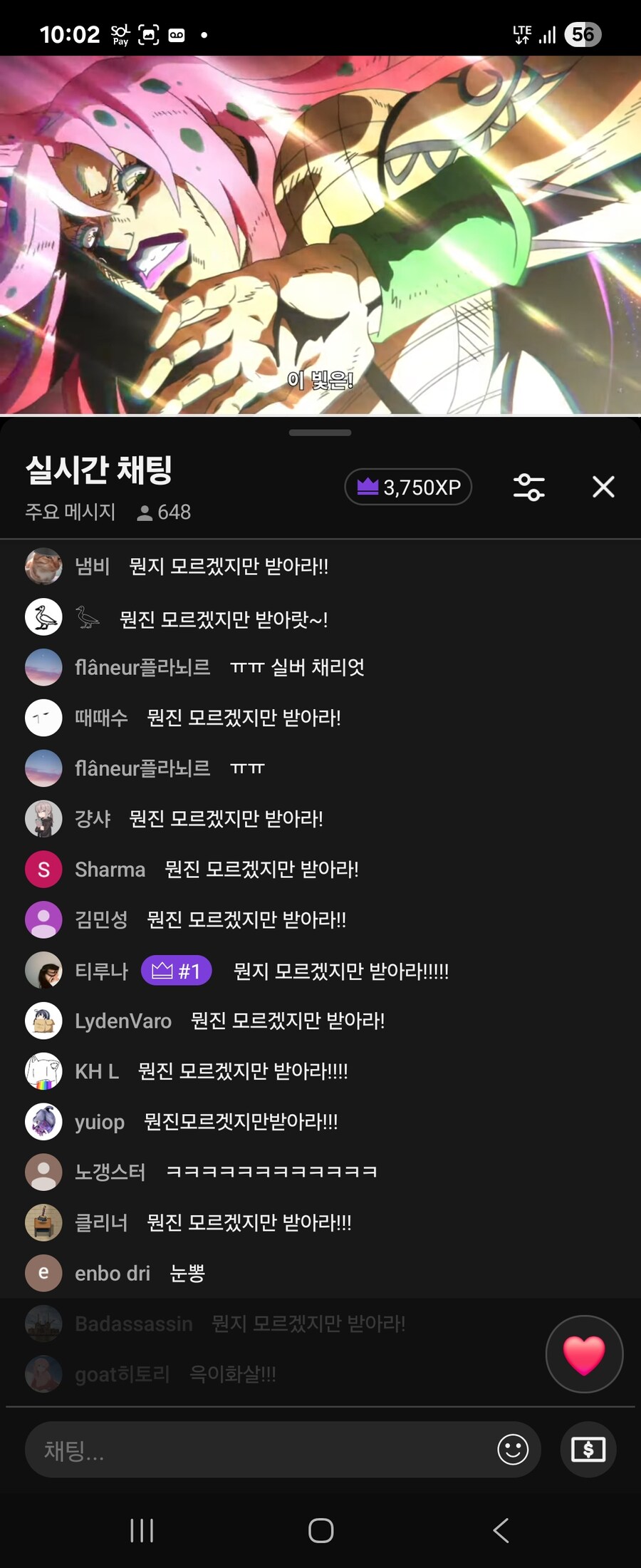Image resolution: width=641 pixels, height=1568 pixels.
Task: Tap the viewer count icon showing 648
Action: click(146, 512)
